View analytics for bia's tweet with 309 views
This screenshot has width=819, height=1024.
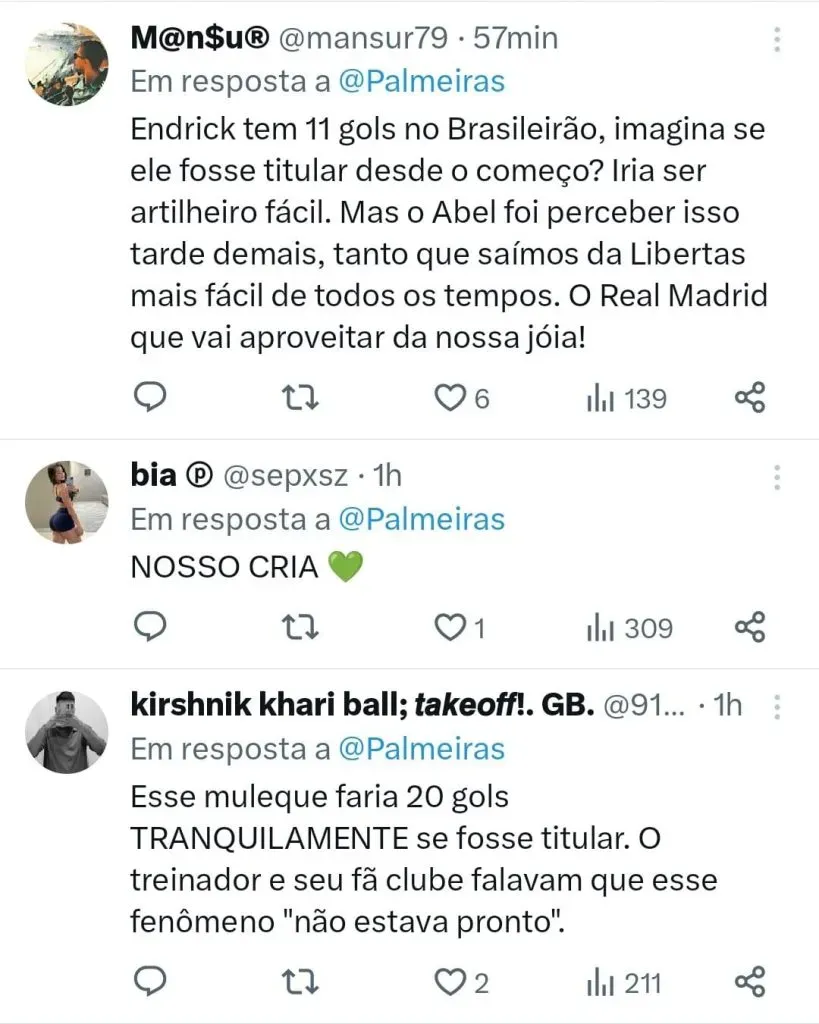coord(629,628)
